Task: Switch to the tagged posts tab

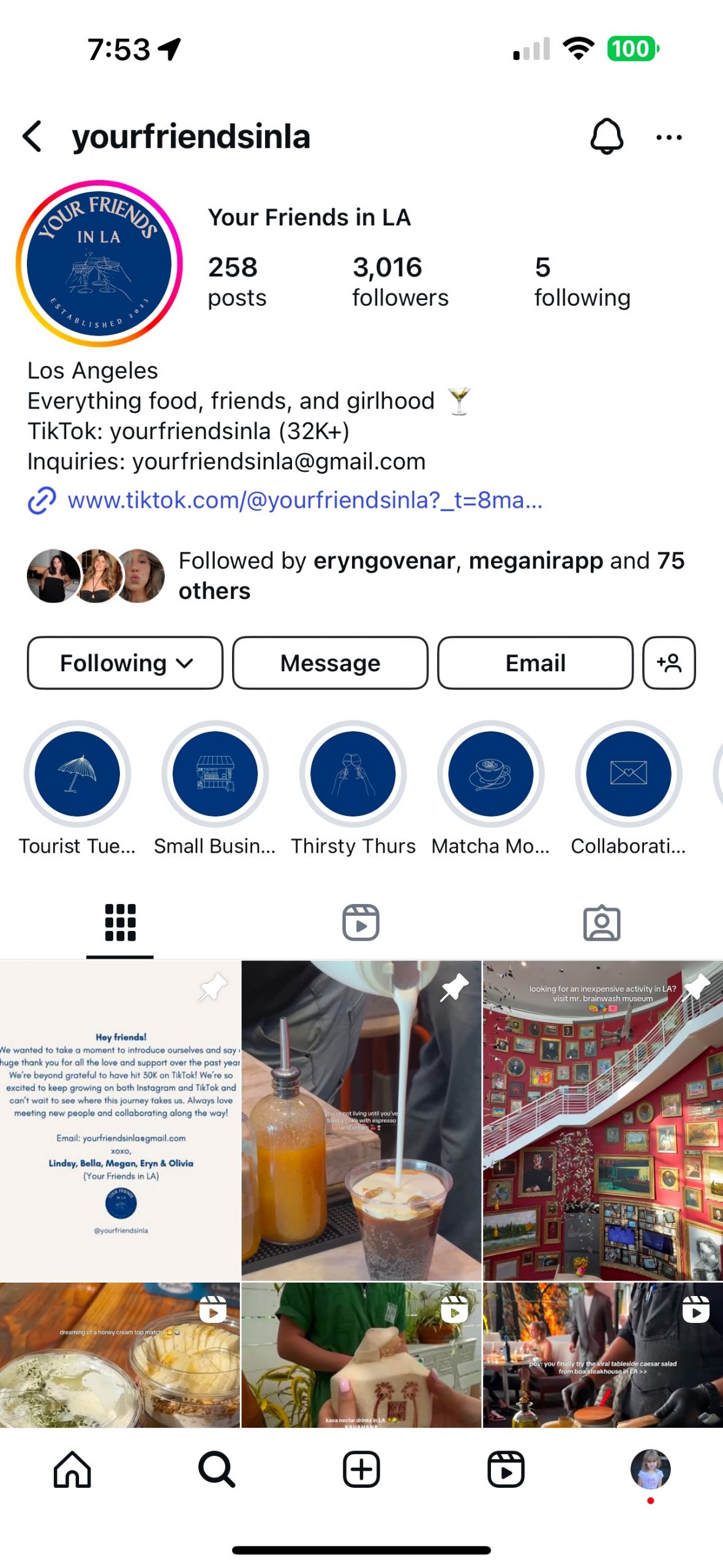Action: (601, 922)
